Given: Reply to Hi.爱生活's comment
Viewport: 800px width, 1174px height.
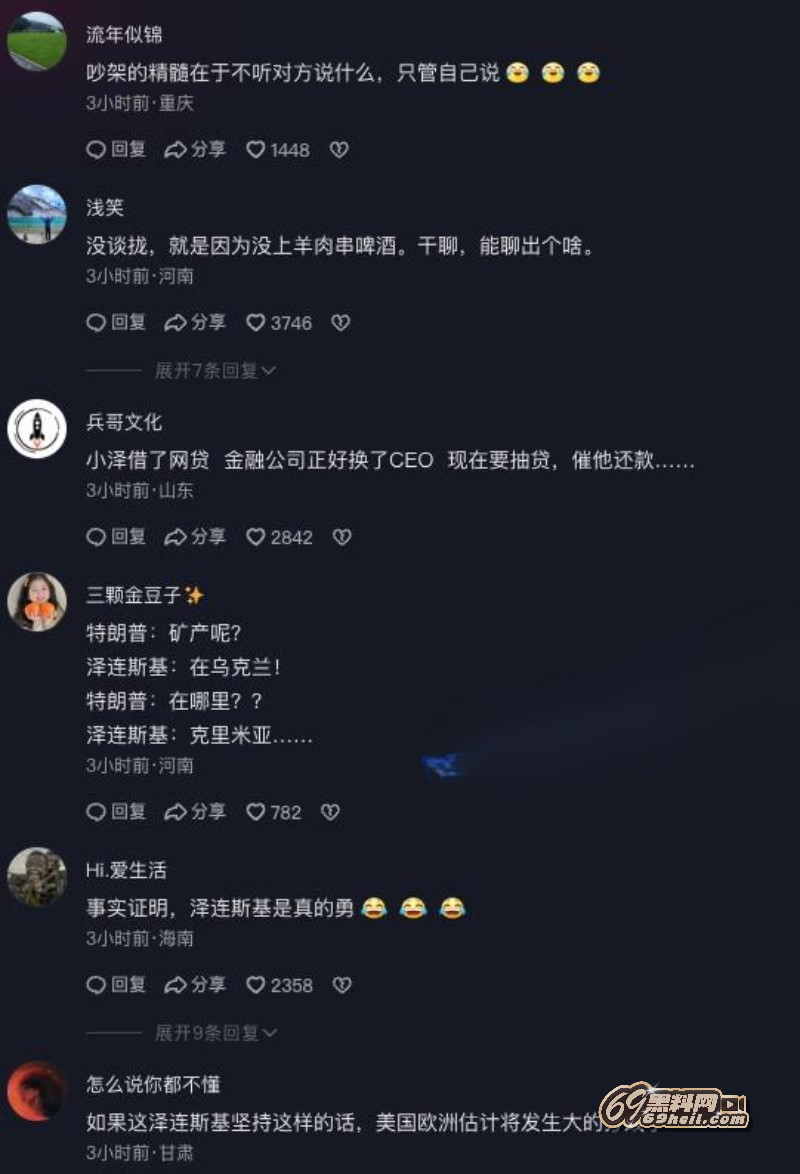Looking at the screenshot, I should 116,985.
